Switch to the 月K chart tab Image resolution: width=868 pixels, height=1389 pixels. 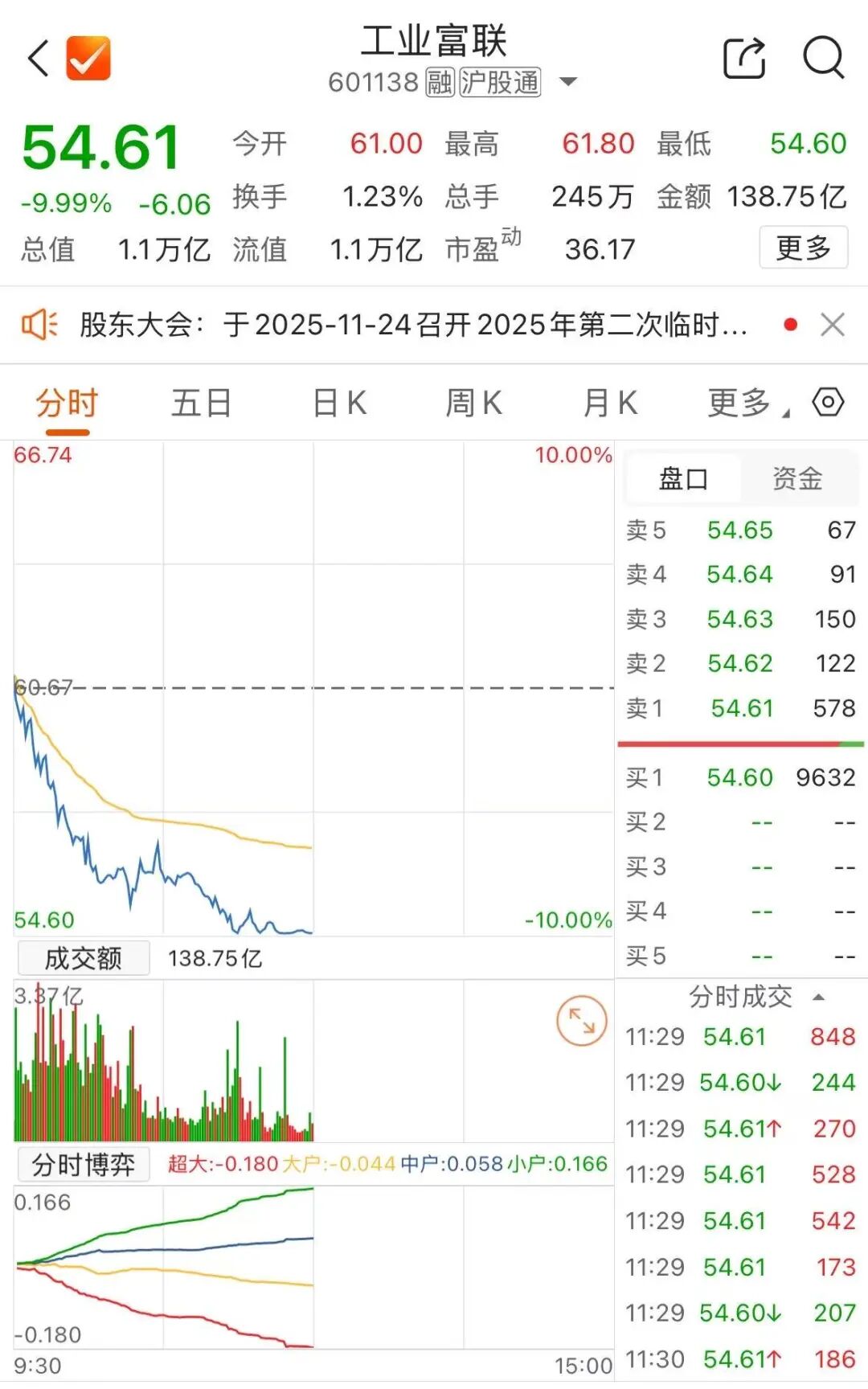click(610, 403)
